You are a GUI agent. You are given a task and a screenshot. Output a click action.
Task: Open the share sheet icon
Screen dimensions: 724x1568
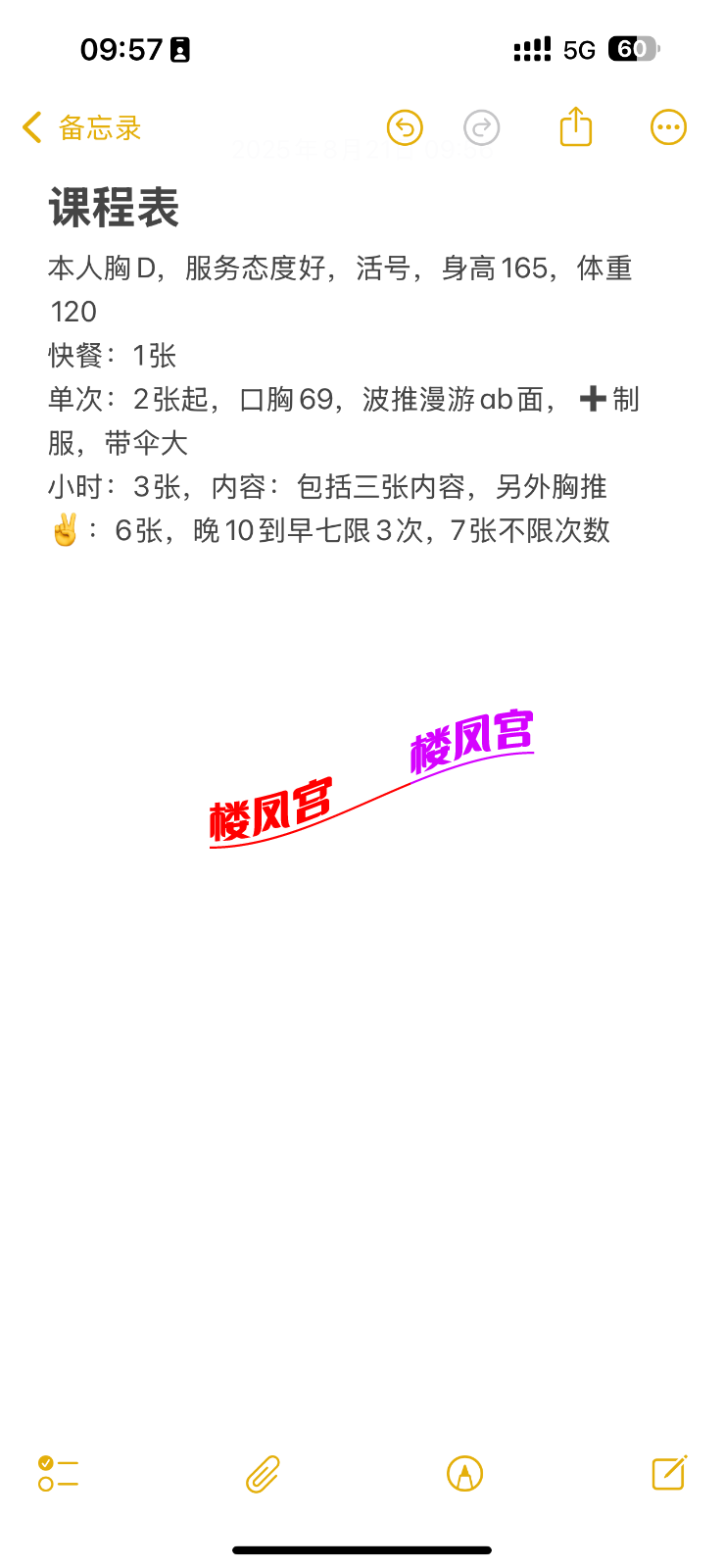pyautogui.click(x=574, y=126)
